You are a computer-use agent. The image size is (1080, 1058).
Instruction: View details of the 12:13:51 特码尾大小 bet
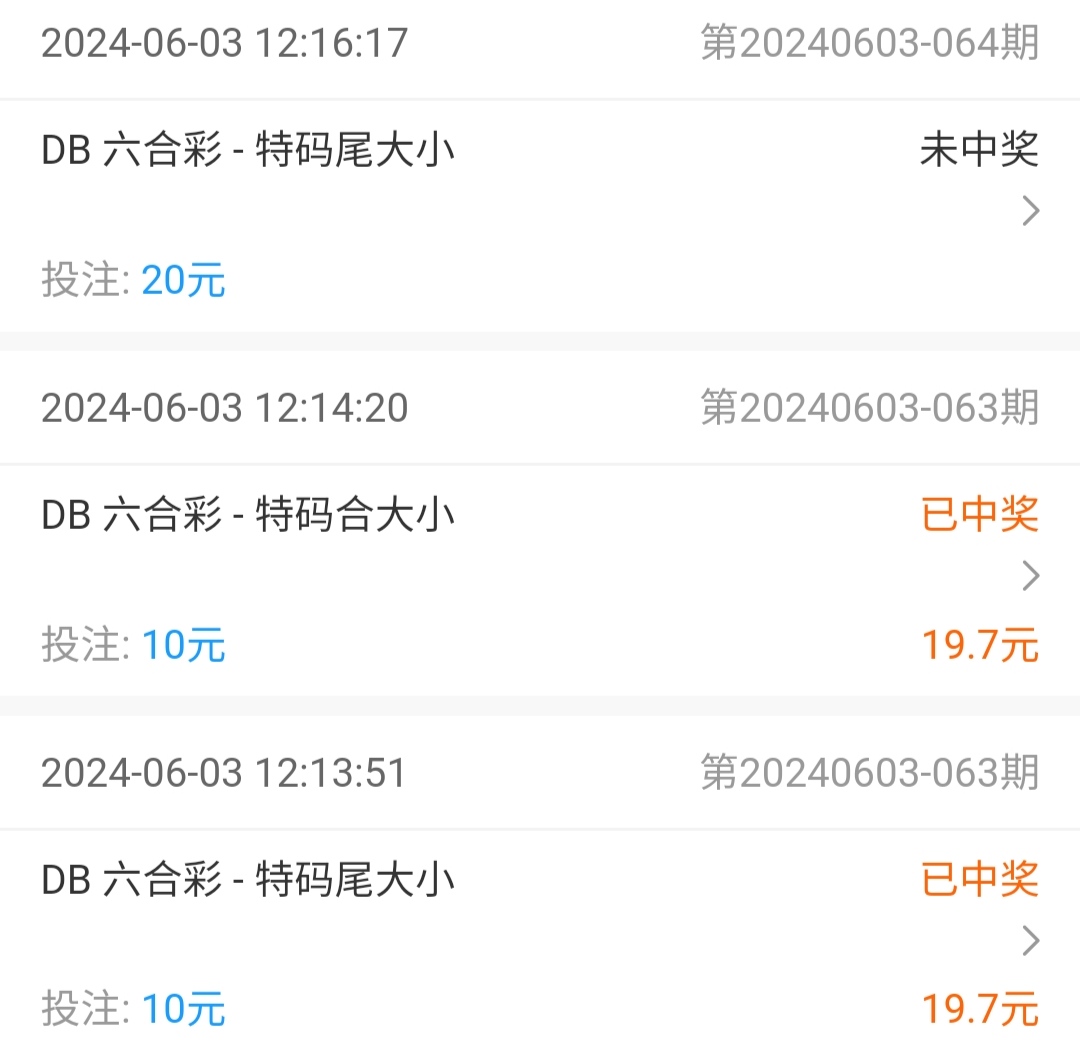pos(1030,942)
